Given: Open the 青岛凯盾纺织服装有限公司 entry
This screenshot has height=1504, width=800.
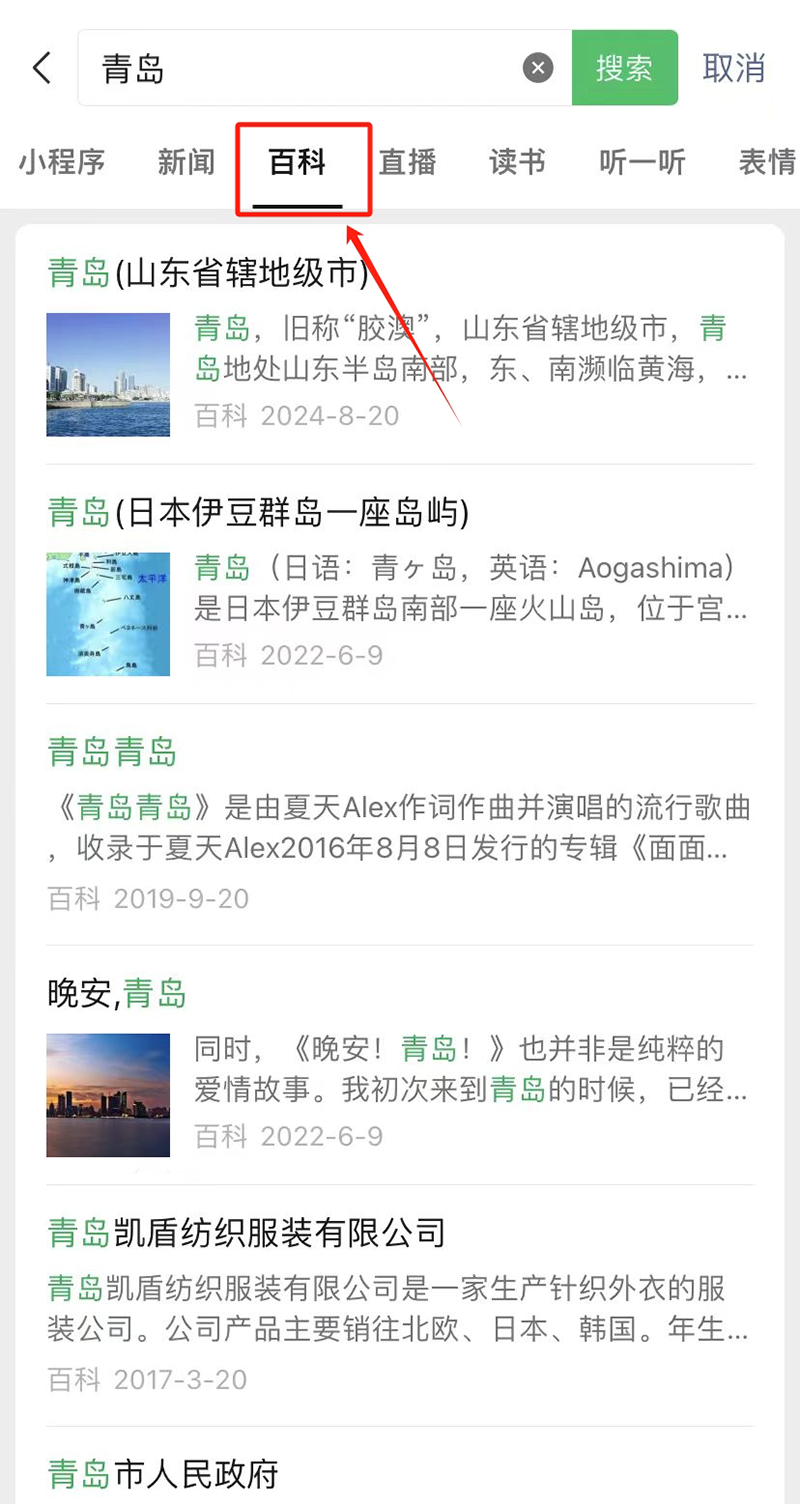Looking at the screenshot, I should 246,1233.
